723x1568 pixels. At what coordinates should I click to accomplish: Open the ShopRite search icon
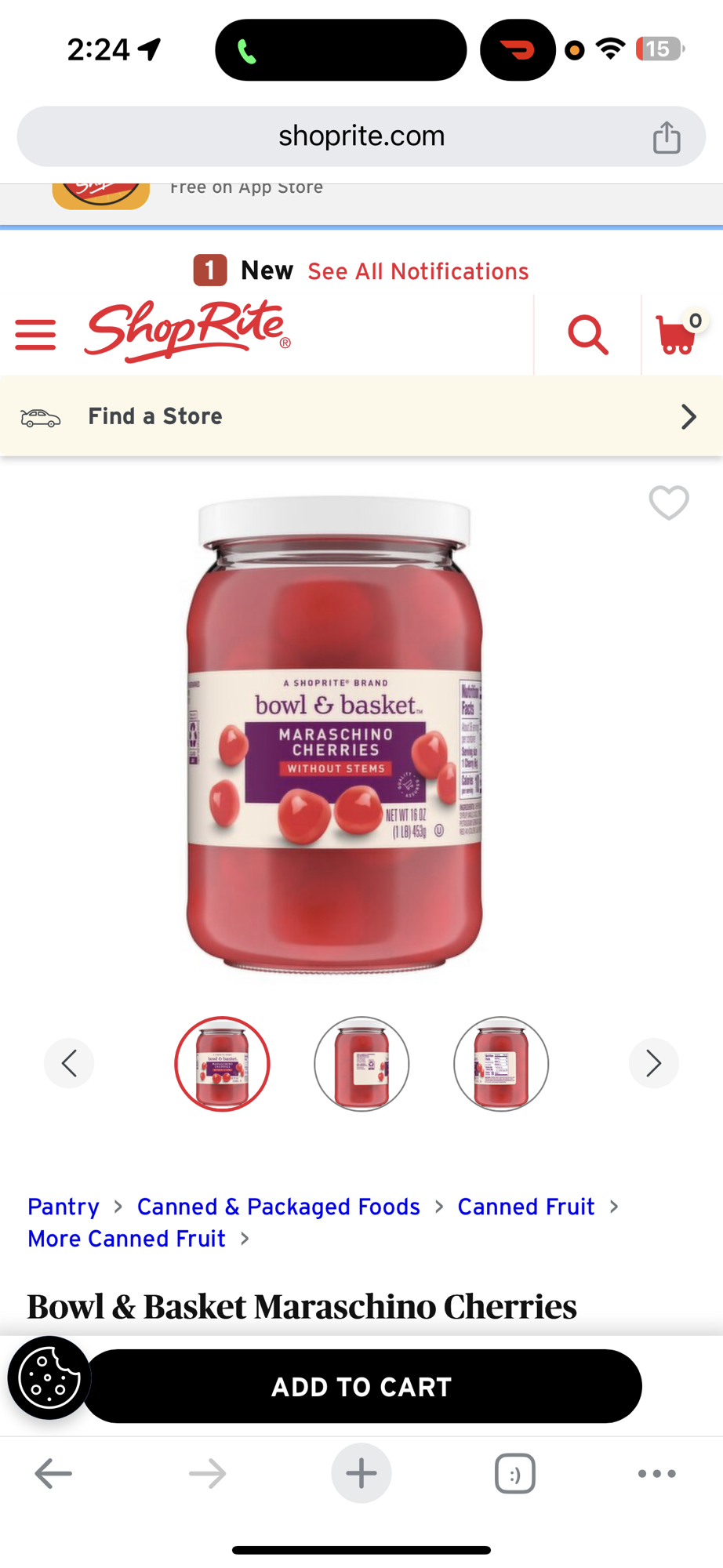coord(587,336)
